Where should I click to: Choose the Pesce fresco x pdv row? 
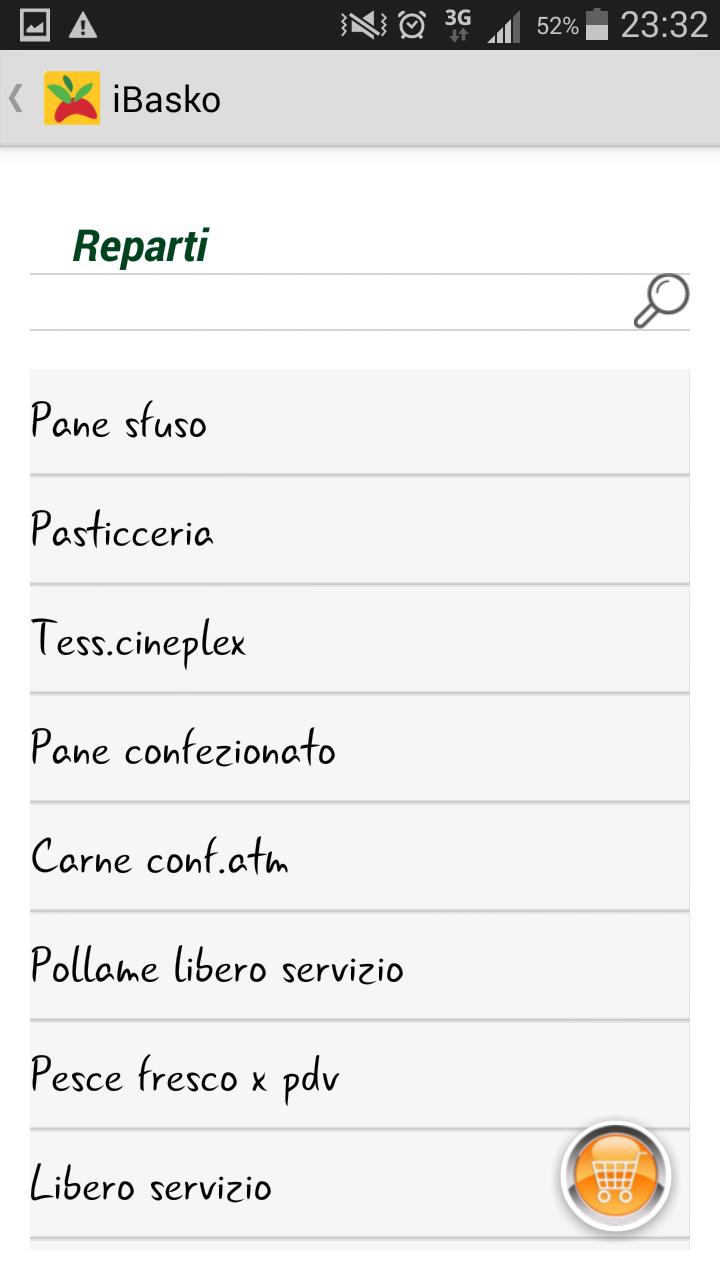click(x=359, y=1076)
